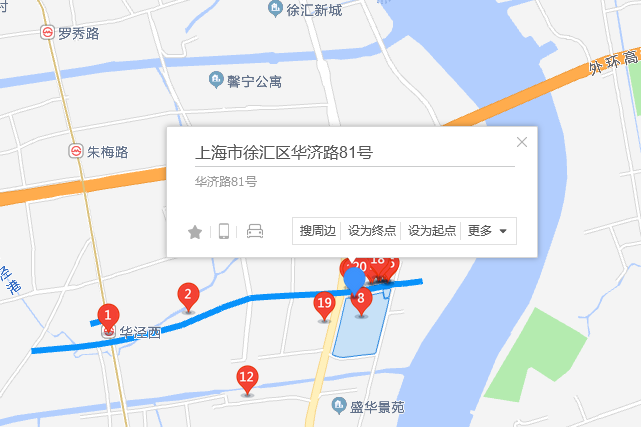
Task: Select map marker 2
Action: [187, 295]
